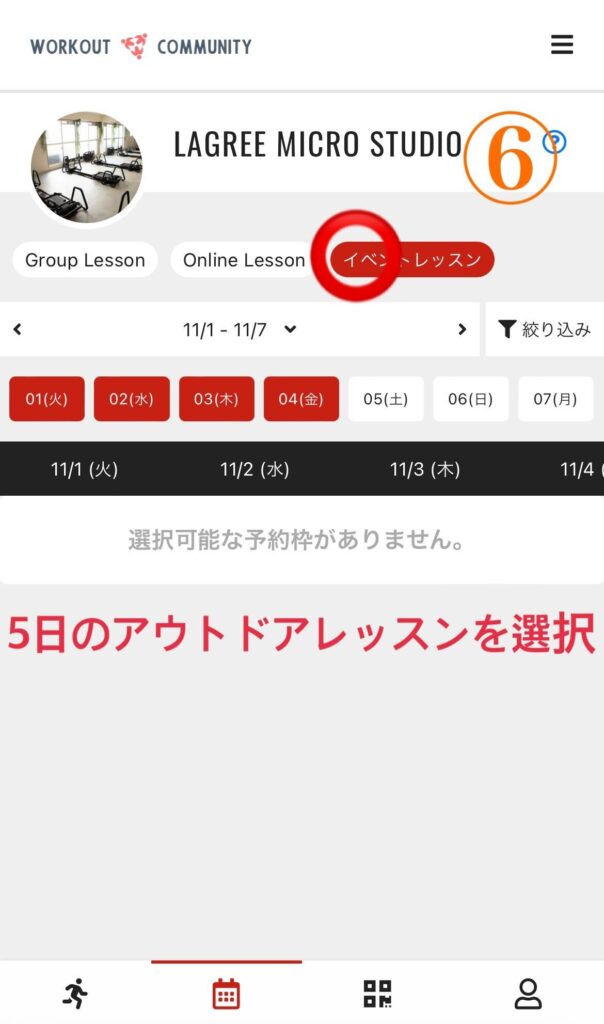Select the 03(木) day chip
This screenshot has width=604, height=1024.
coord(216,399)
